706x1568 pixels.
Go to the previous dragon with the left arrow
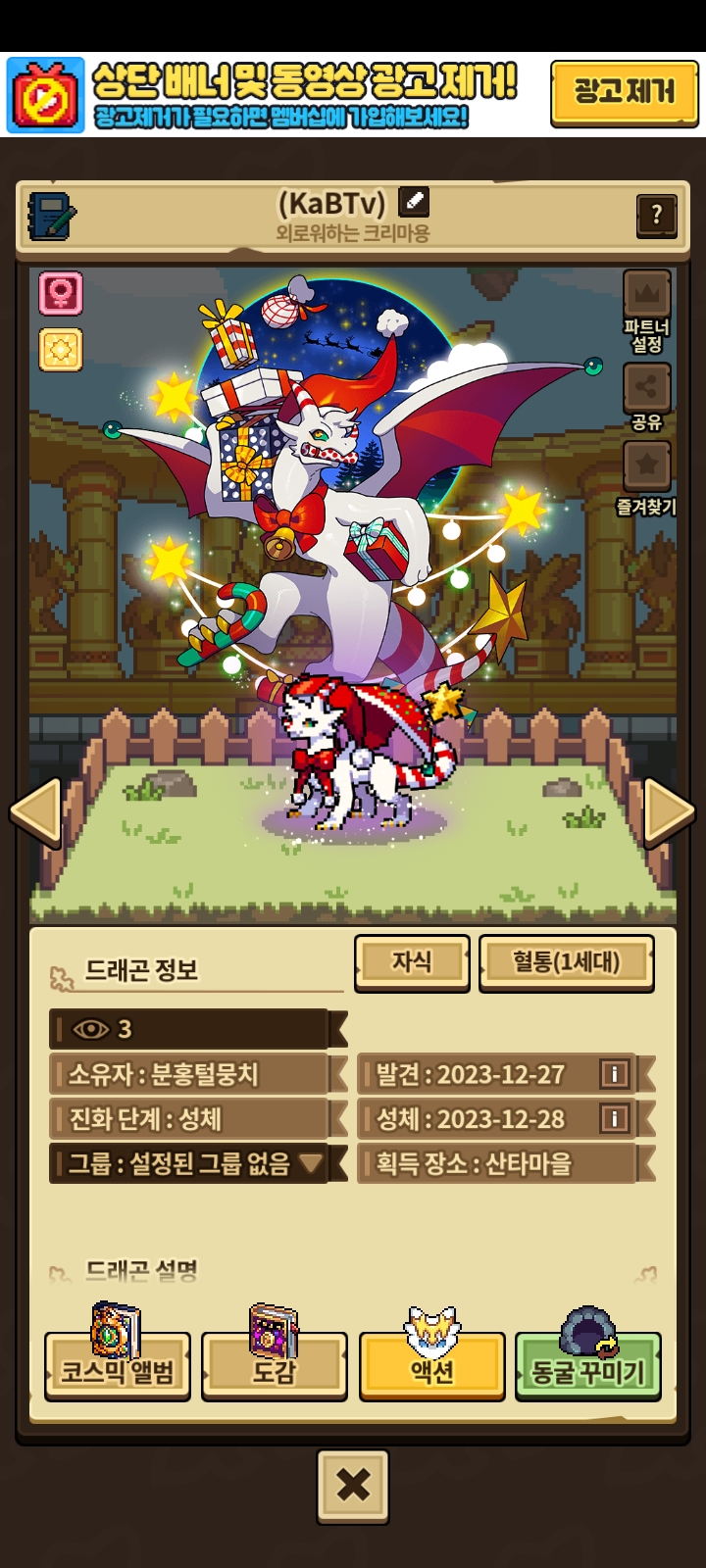(x=36, y=811)
